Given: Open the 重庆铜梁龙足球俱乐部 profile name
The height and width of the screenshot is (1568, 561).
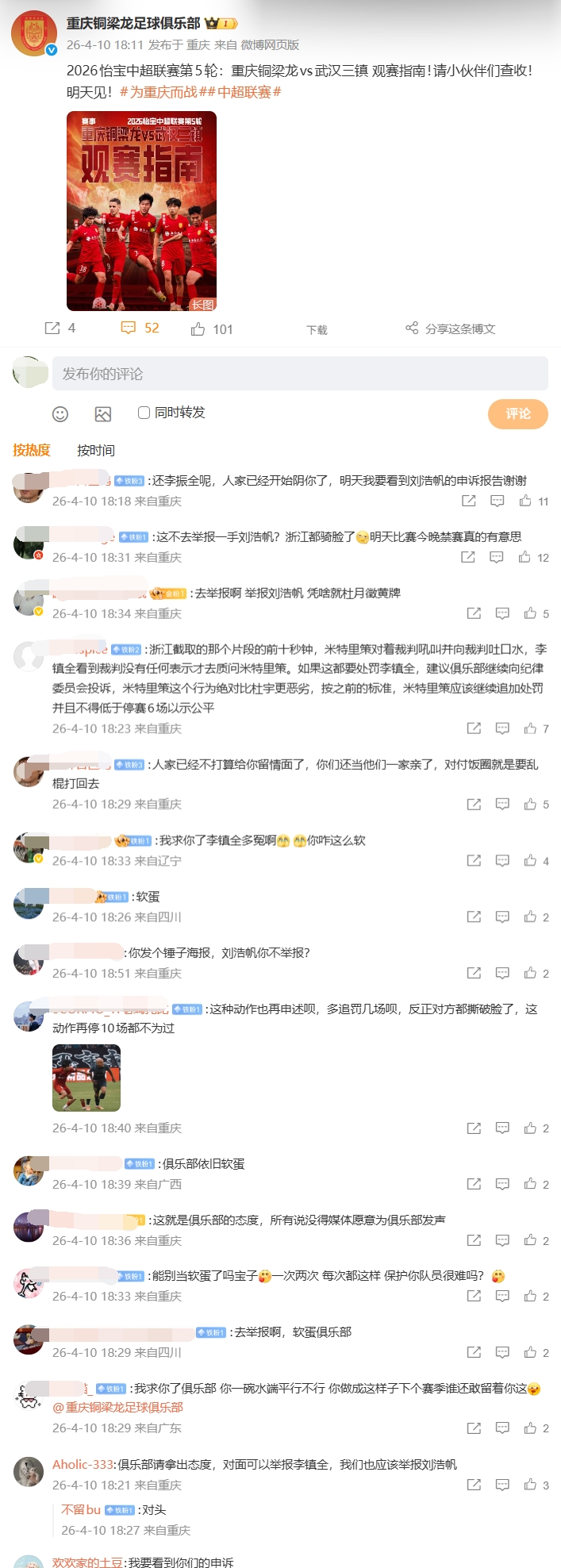Looking at the screenshot, I should [x=133, y=24].
